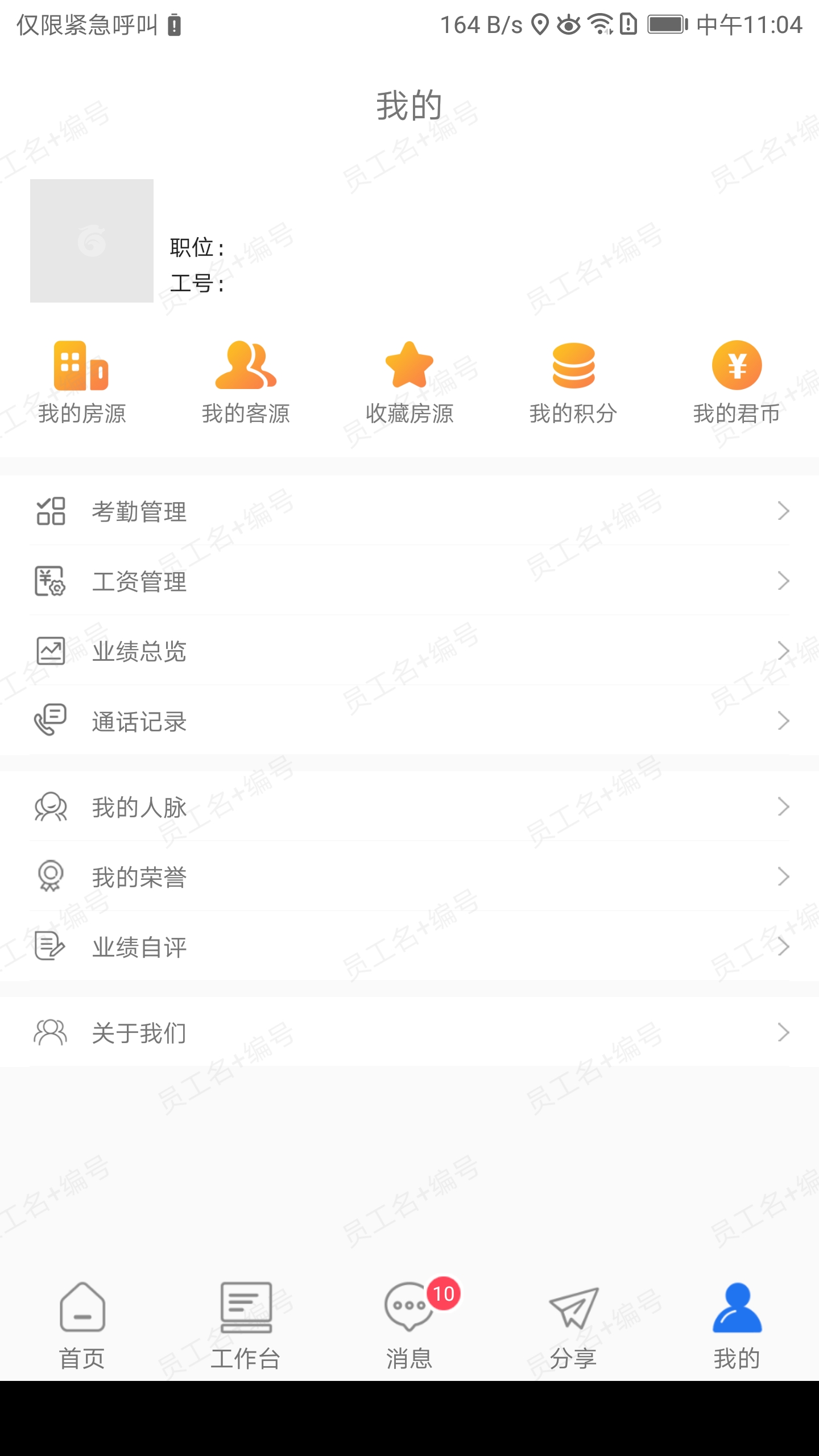Open 考勤管理 attendance management

(x=409, y=511)
